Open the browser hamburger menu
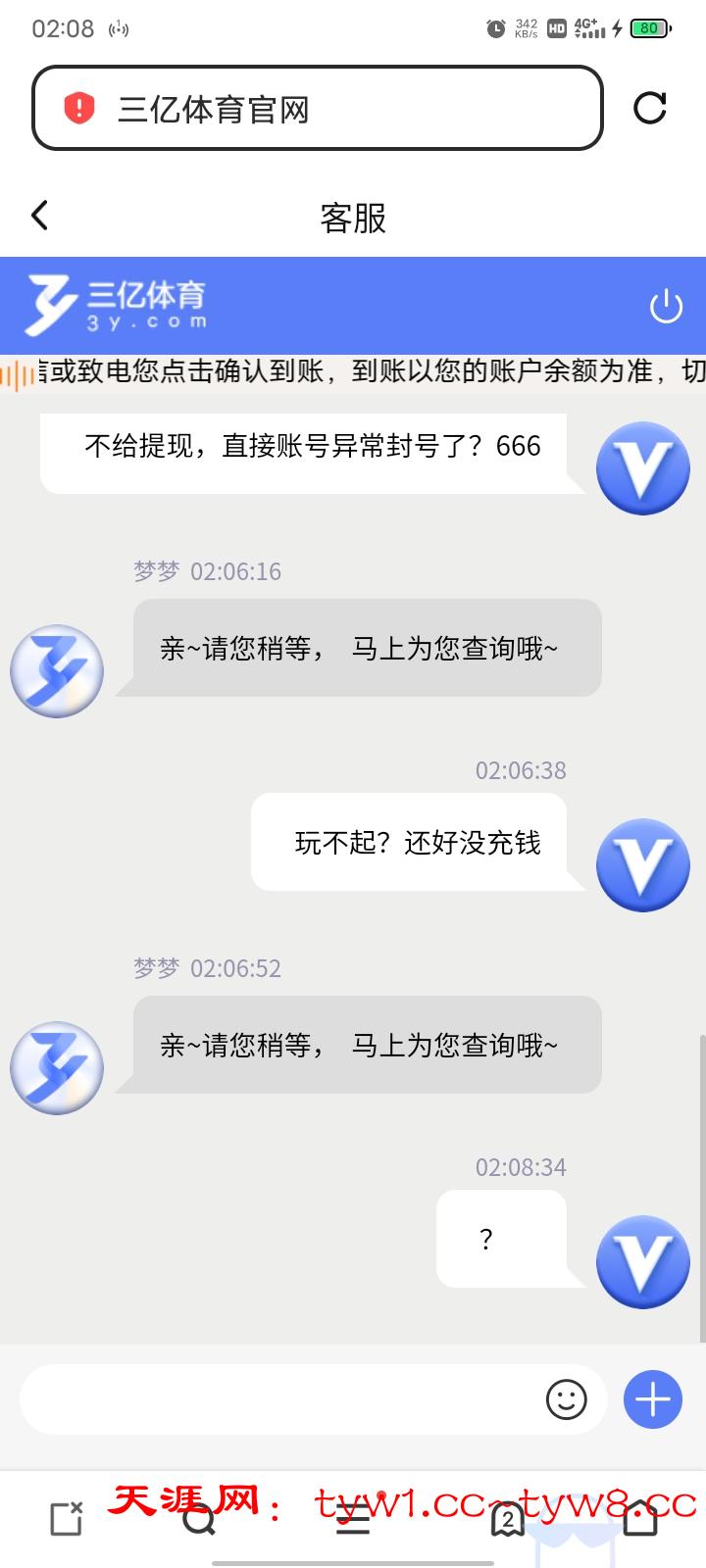Image resolution: width=706 pixels, height=1568 pixels. point(353,1518)
